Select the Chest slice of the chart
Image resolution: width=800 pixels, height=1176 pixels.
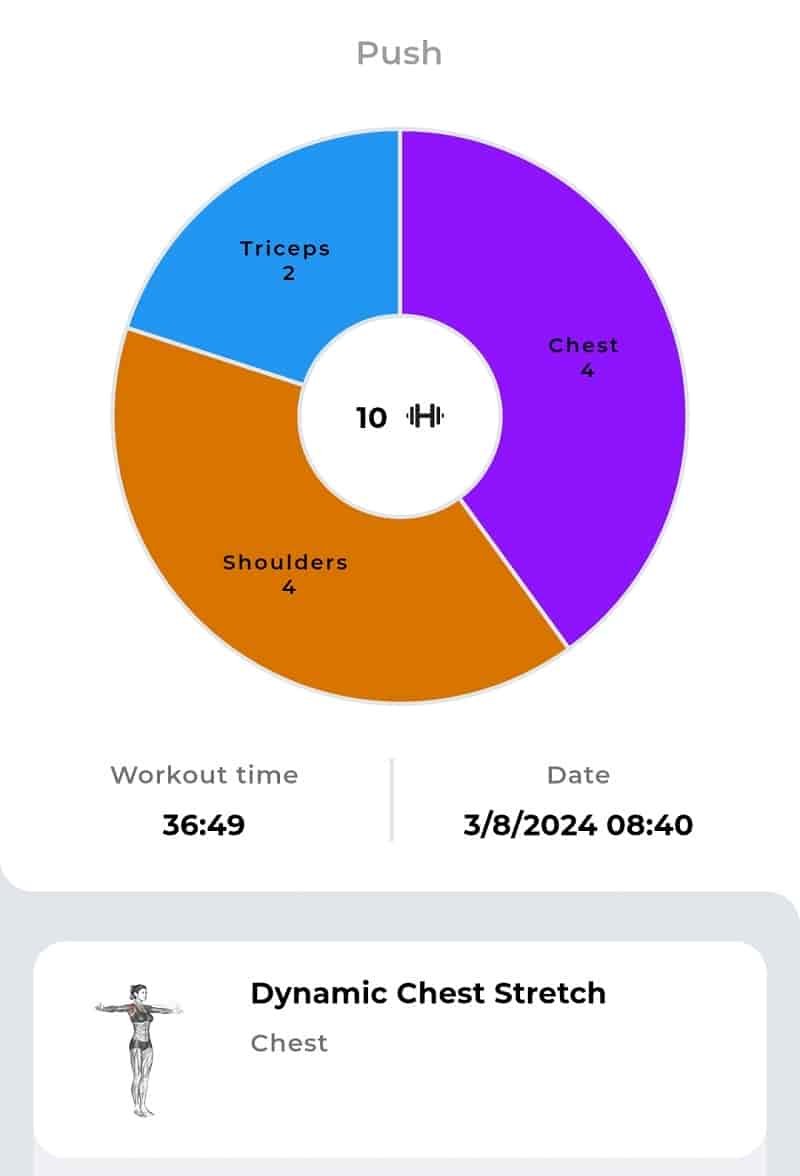(585, 360)
